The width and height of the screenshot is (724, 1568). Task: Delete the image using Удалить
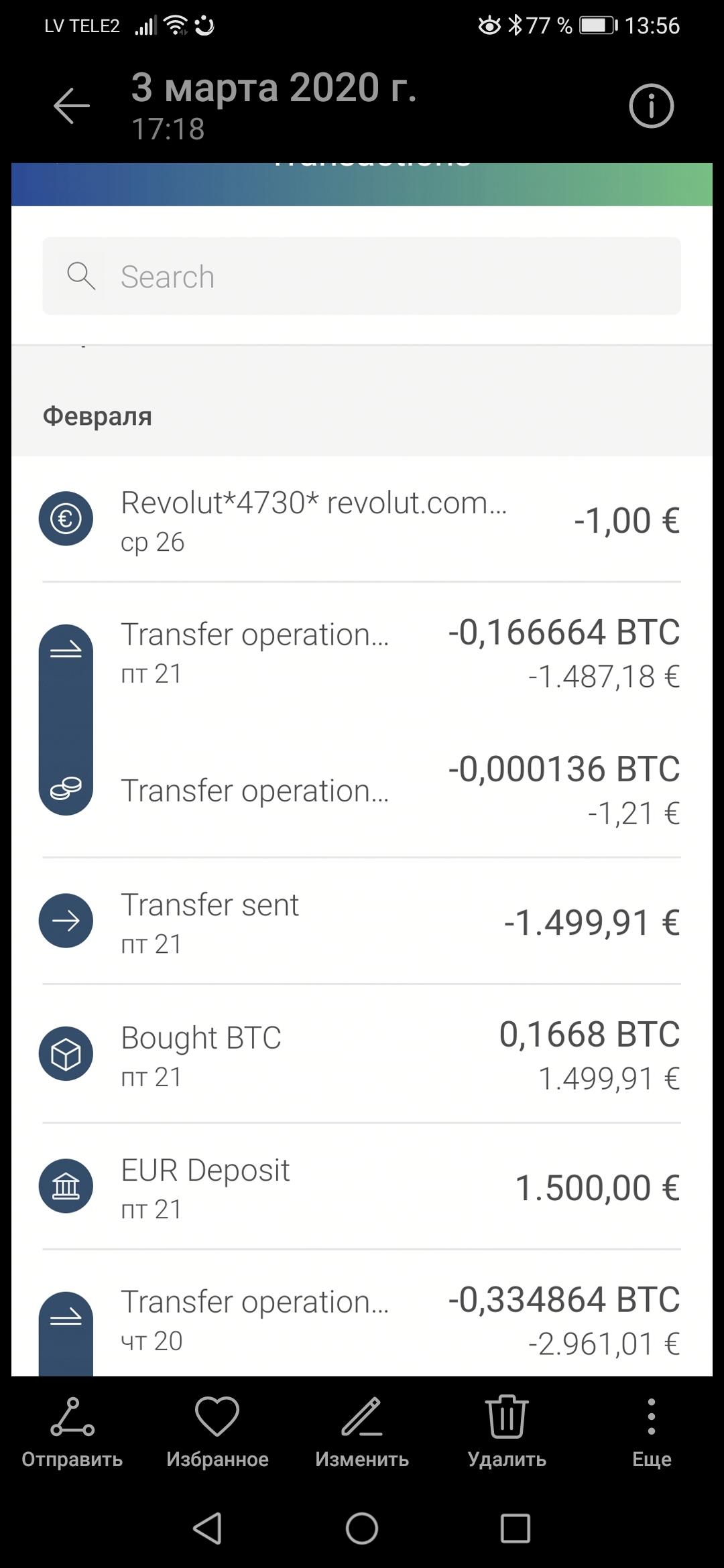507,1433
